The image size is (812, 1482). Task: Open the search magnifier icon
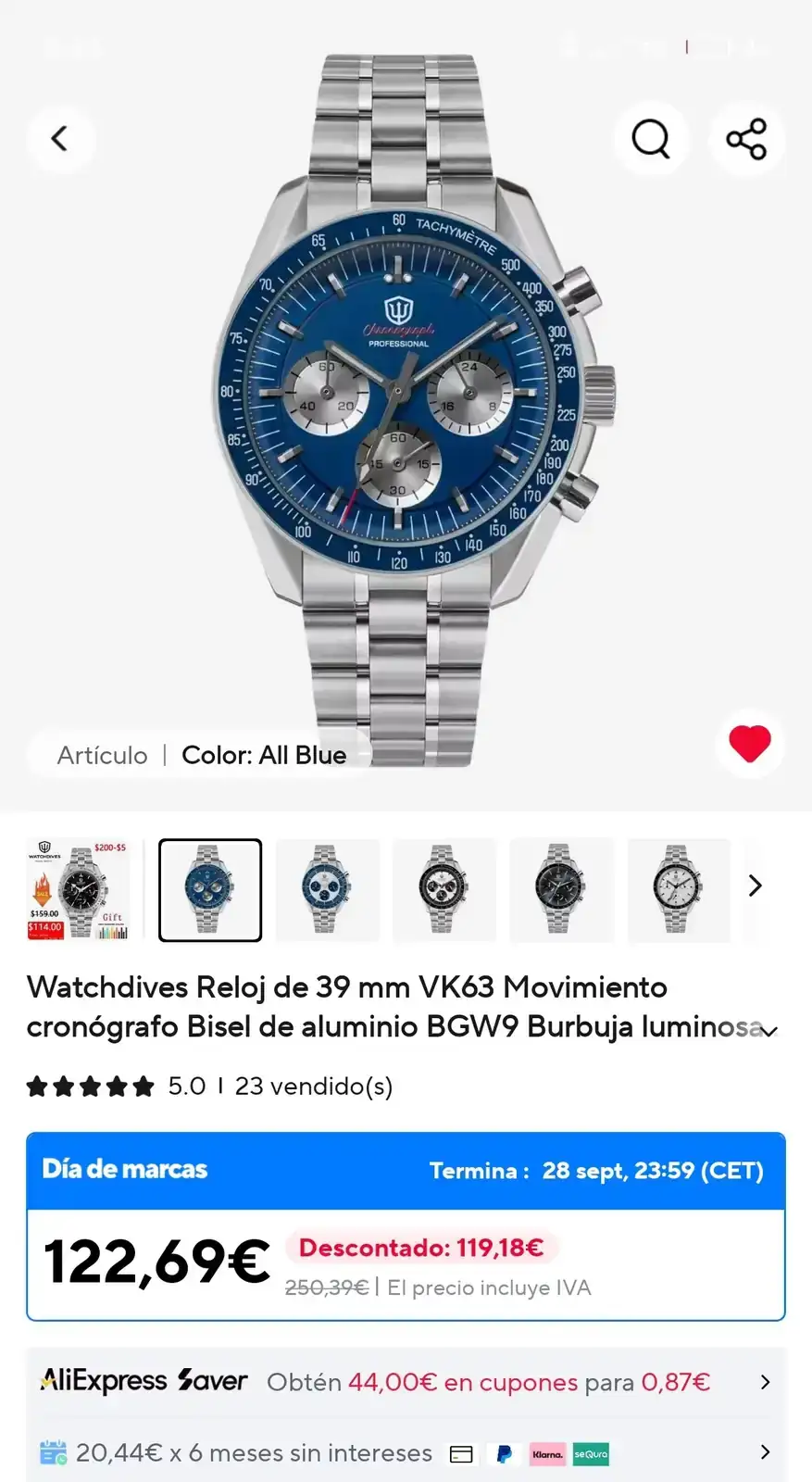click(x=651, y=139)
